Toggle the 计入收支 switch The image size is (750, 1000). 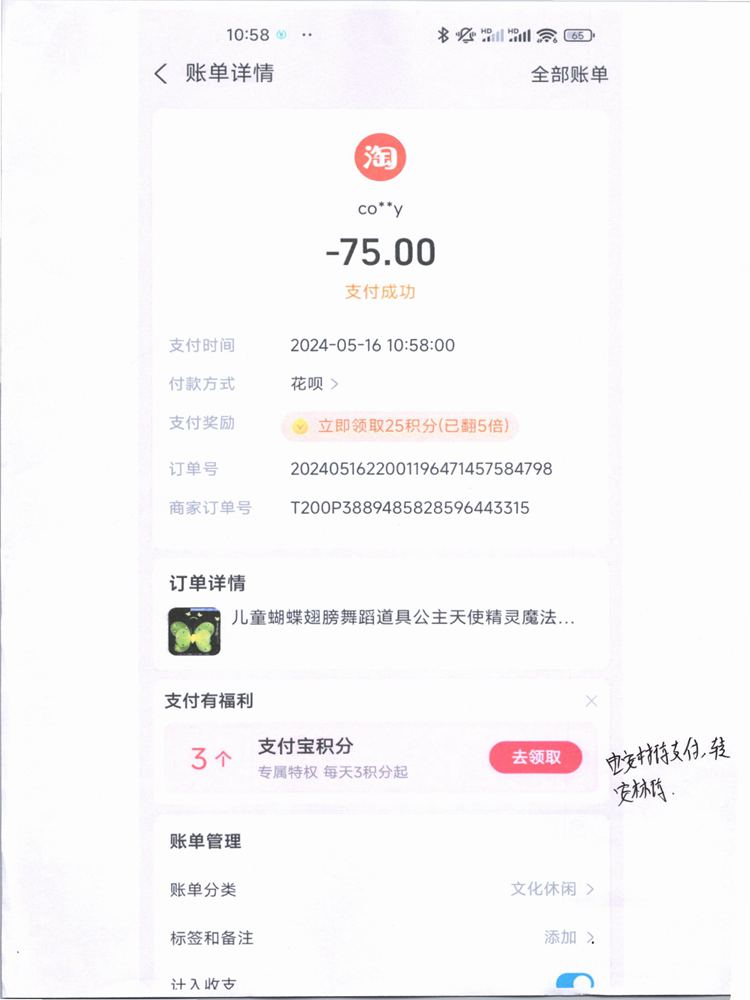pos(573,984)
